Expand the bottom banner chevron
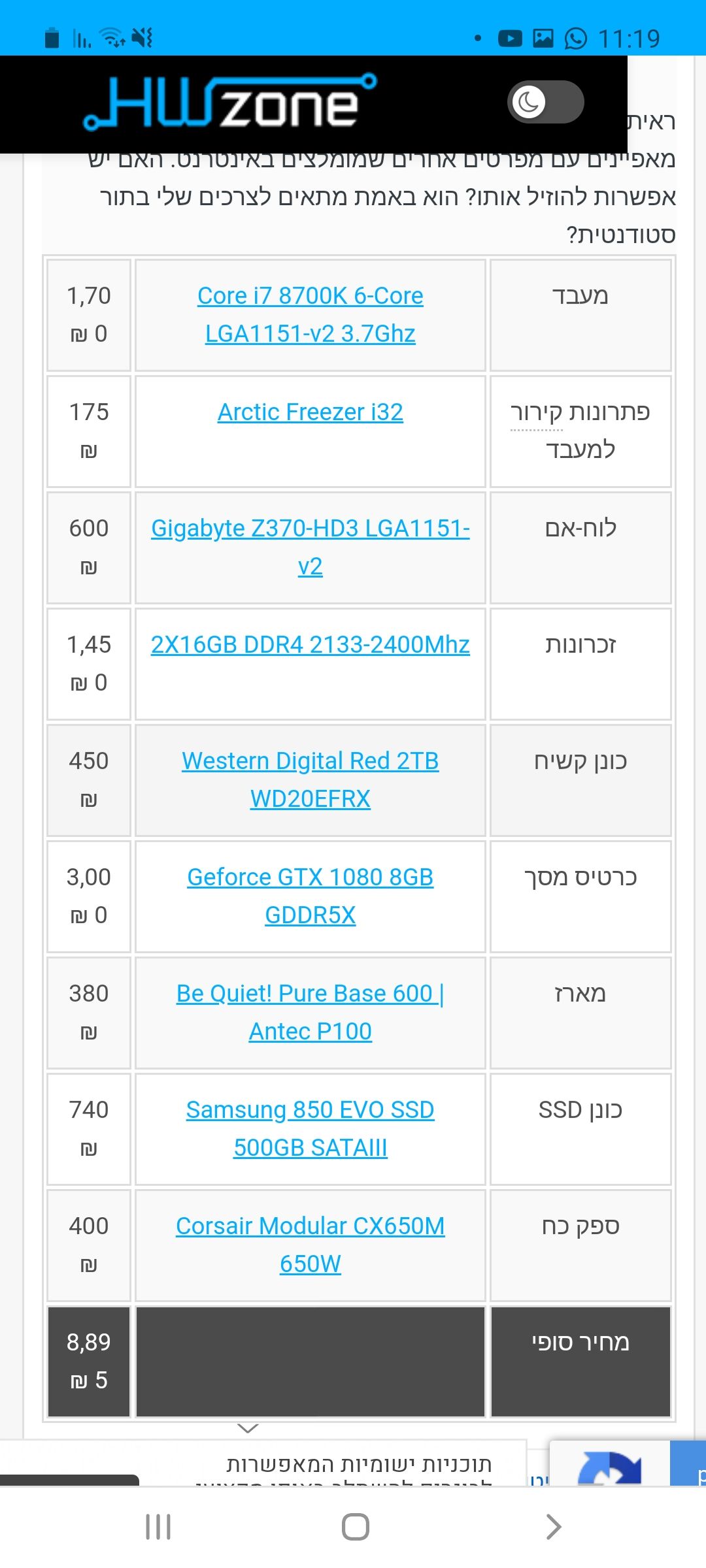 247,1429
